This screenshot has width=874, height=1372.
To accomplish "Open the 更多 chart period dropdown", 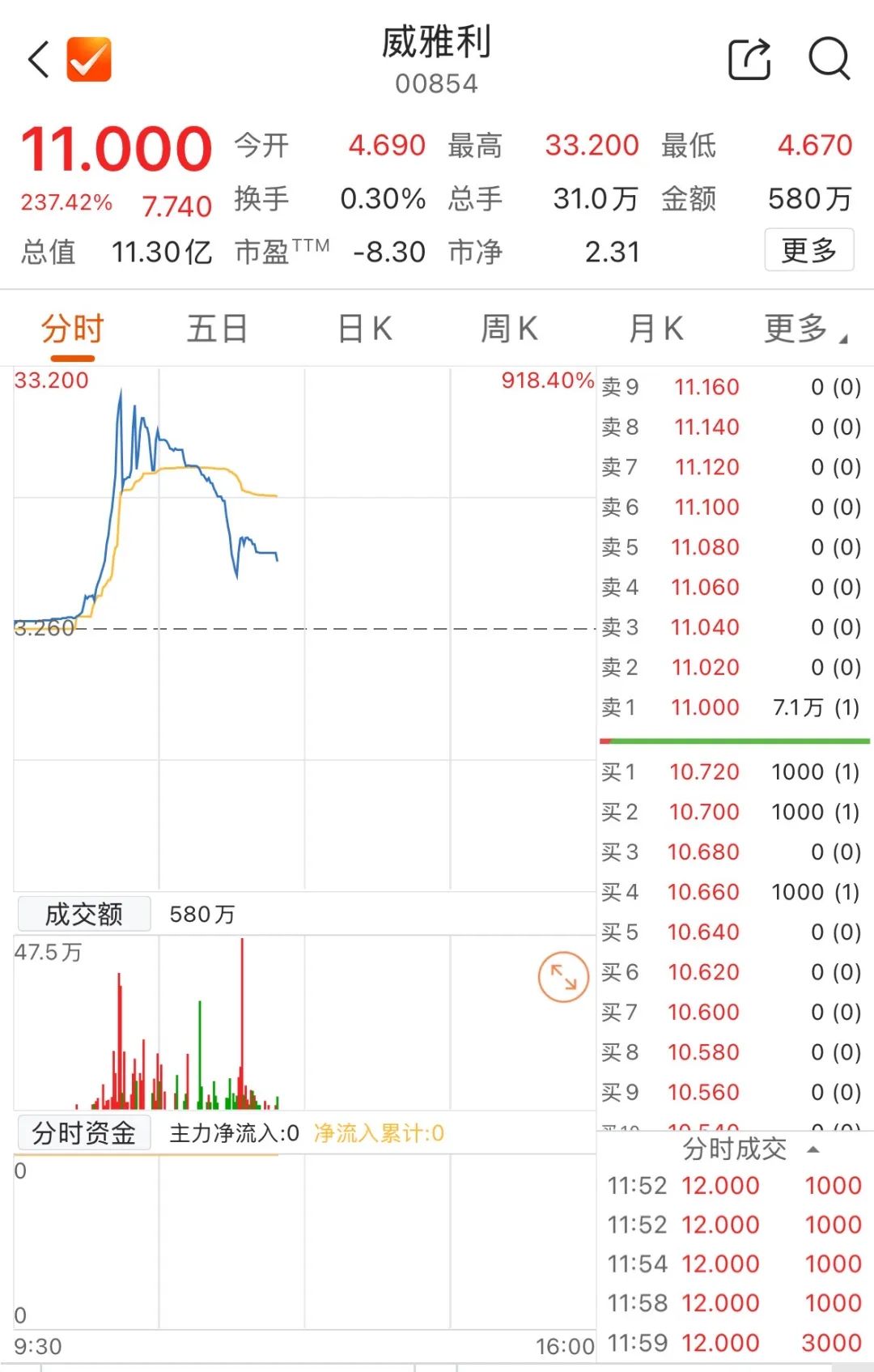I will pos(804,329).
